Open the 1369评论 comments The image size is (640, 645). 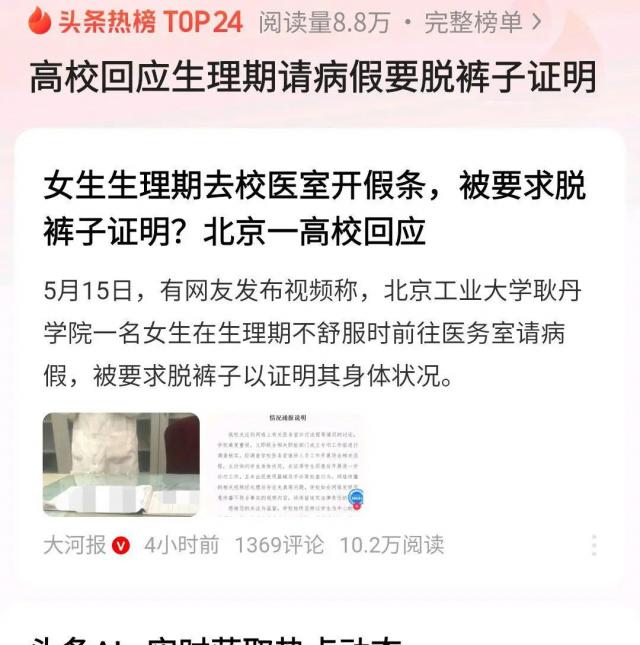point(279,545)
